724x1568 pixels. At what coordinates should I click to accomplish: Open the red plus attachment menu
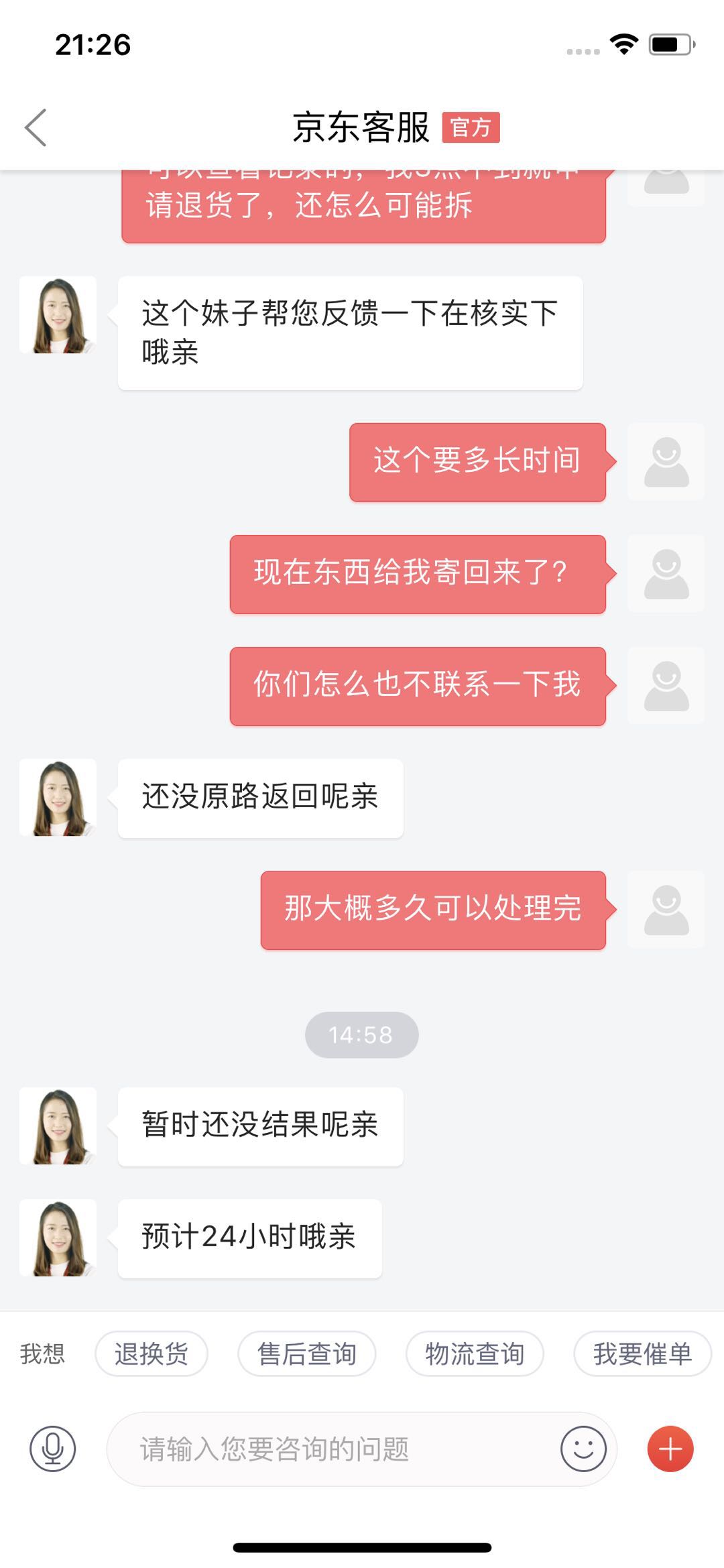tap(670, 1448)
